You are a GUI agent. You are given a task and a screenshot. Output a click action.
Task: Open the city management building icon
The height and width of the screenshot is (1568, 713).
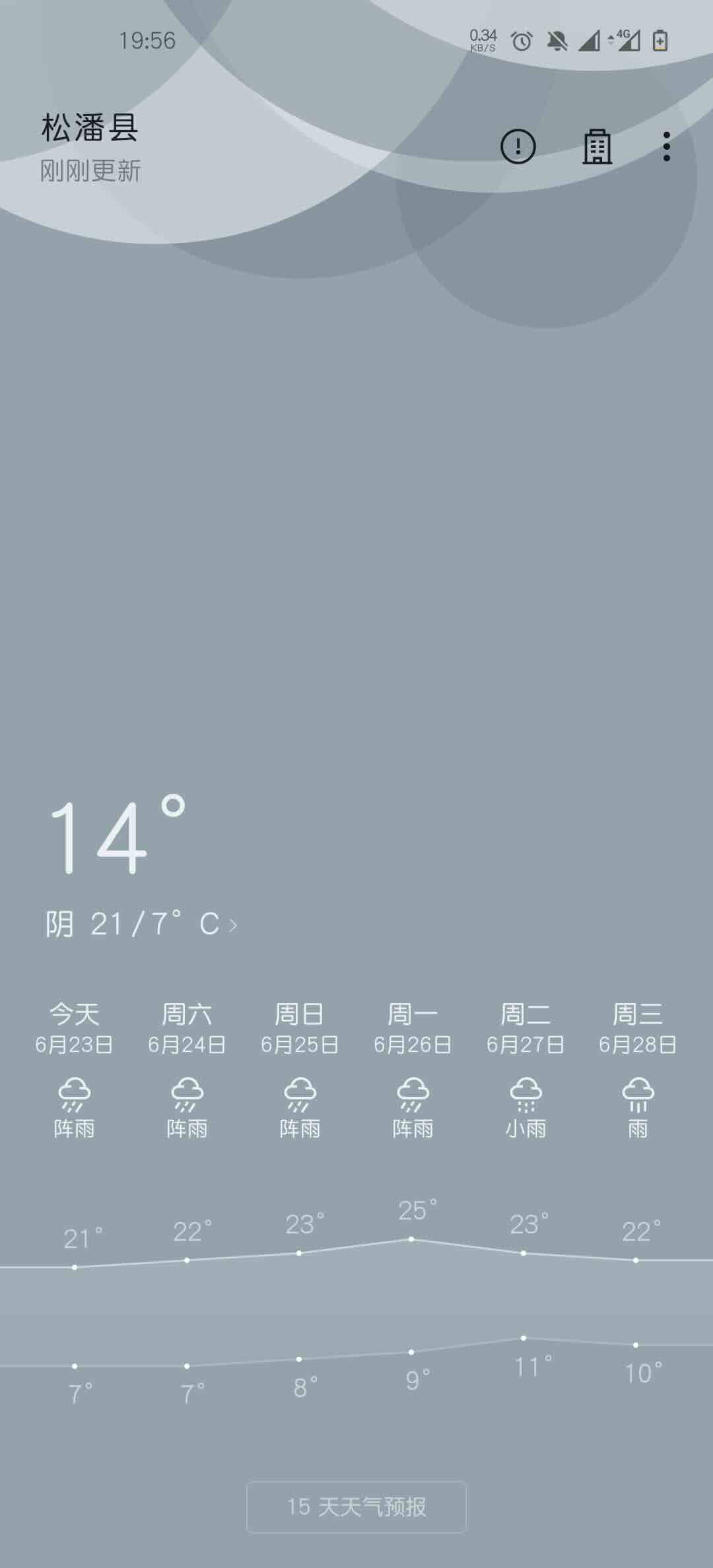pyautogui.click(x=597, y=147)
